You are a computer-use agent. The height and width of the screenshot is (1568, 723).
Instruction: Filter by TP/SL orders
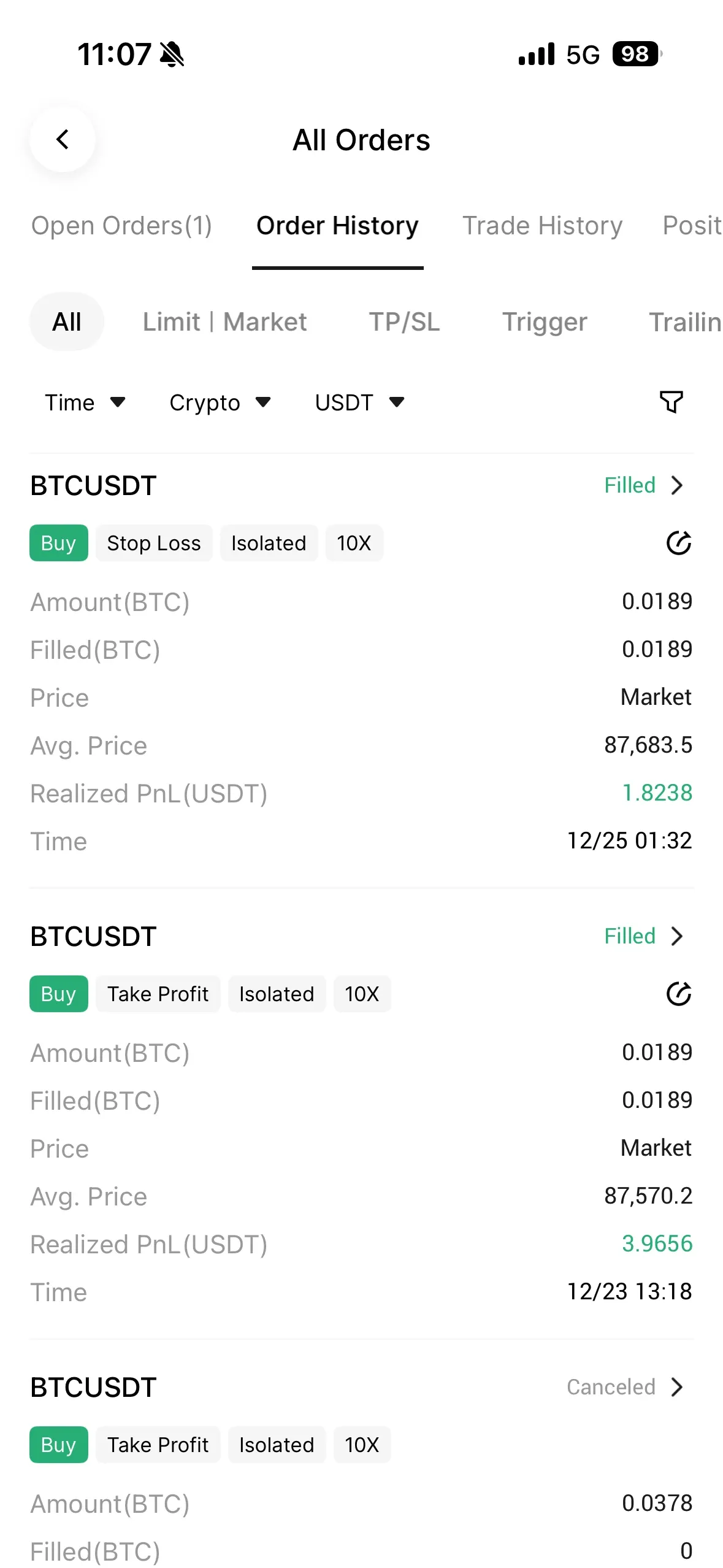click(x=404, y=322)
